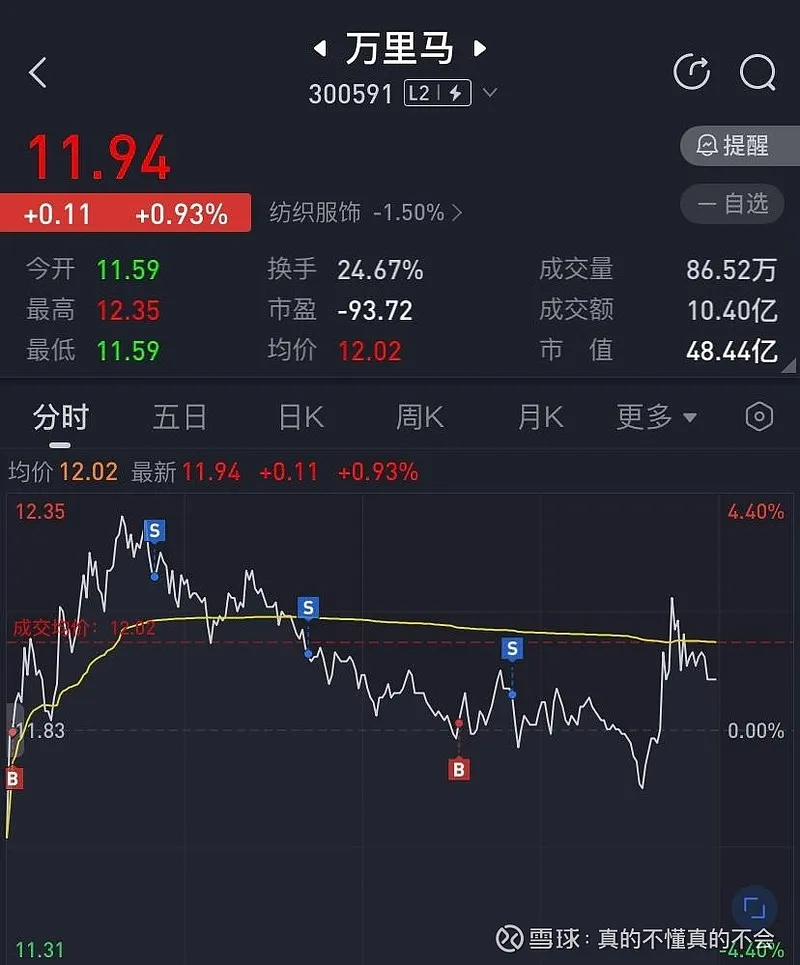This screenshot has height=965, width=800.
Task: Switch to the 五日 chart tab
Action: pyautogui.click(x=180, y=417)
